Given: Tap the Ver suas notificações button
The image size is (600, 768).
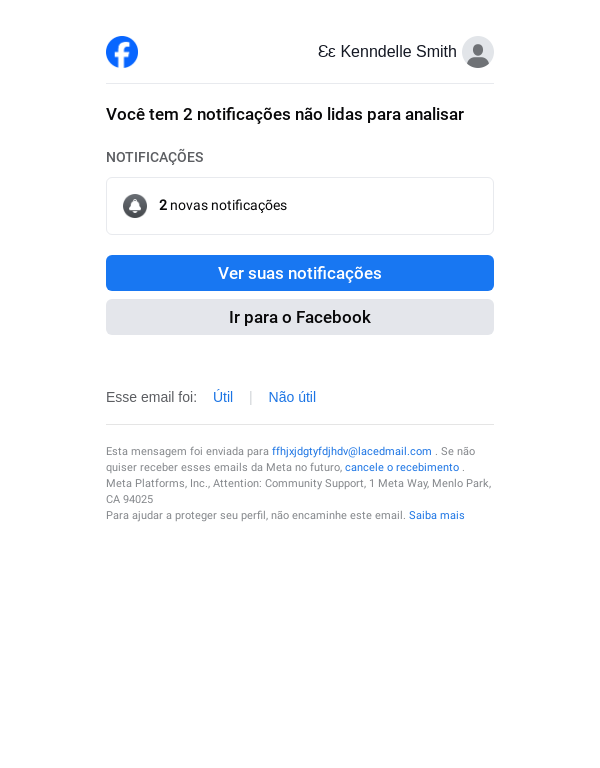Looking at the screenshot, I should pyautogui.click(x=300, y=273).
